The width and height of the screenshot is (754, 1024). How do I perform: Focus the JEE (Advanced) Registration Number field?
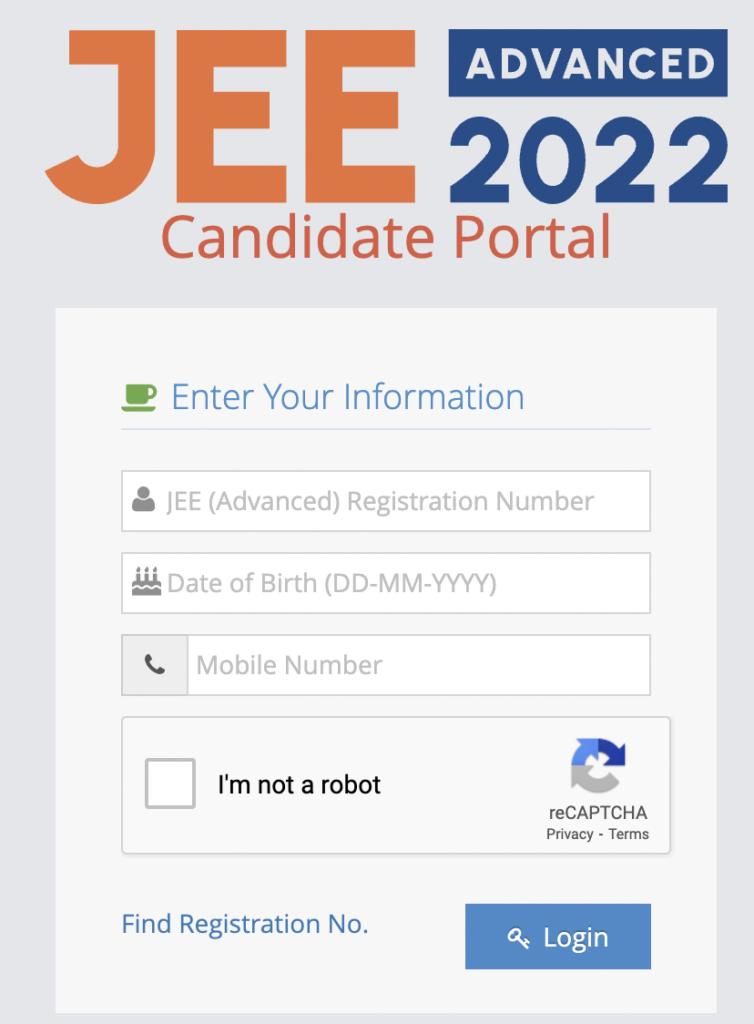click(x=385, y=501)
